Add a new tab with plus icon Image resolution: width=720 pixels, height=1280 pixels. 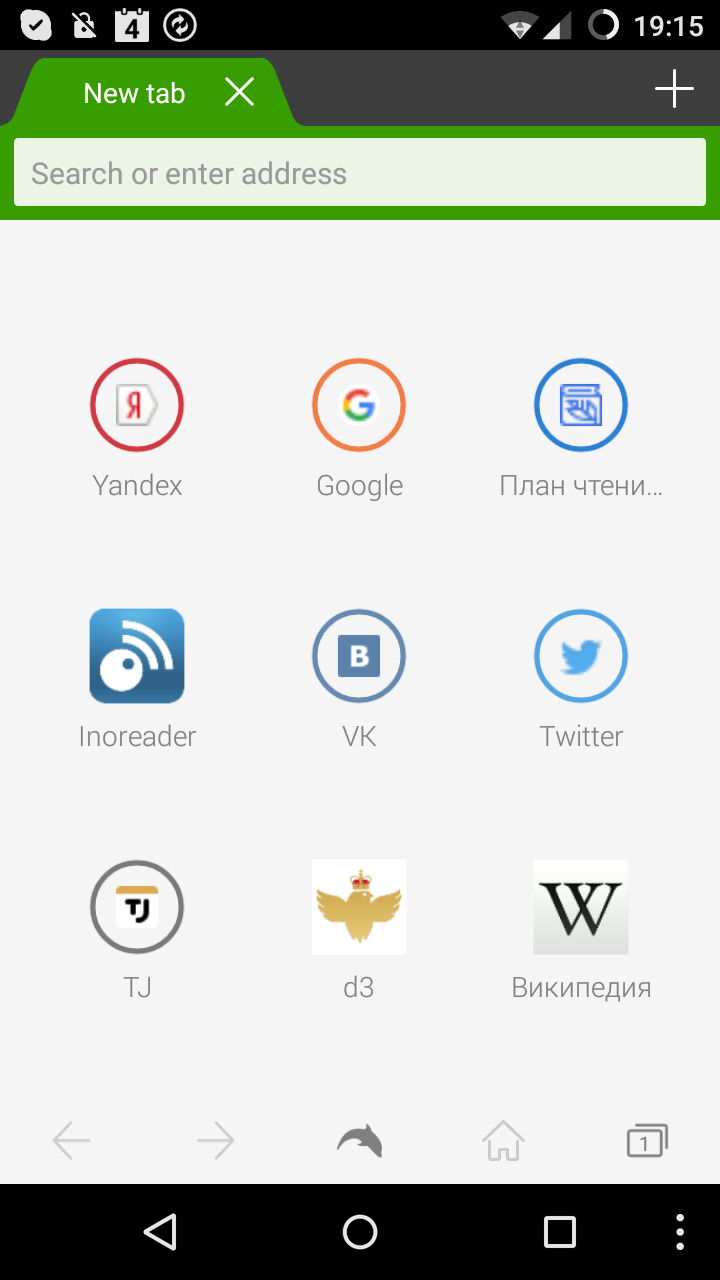point(674,88)
